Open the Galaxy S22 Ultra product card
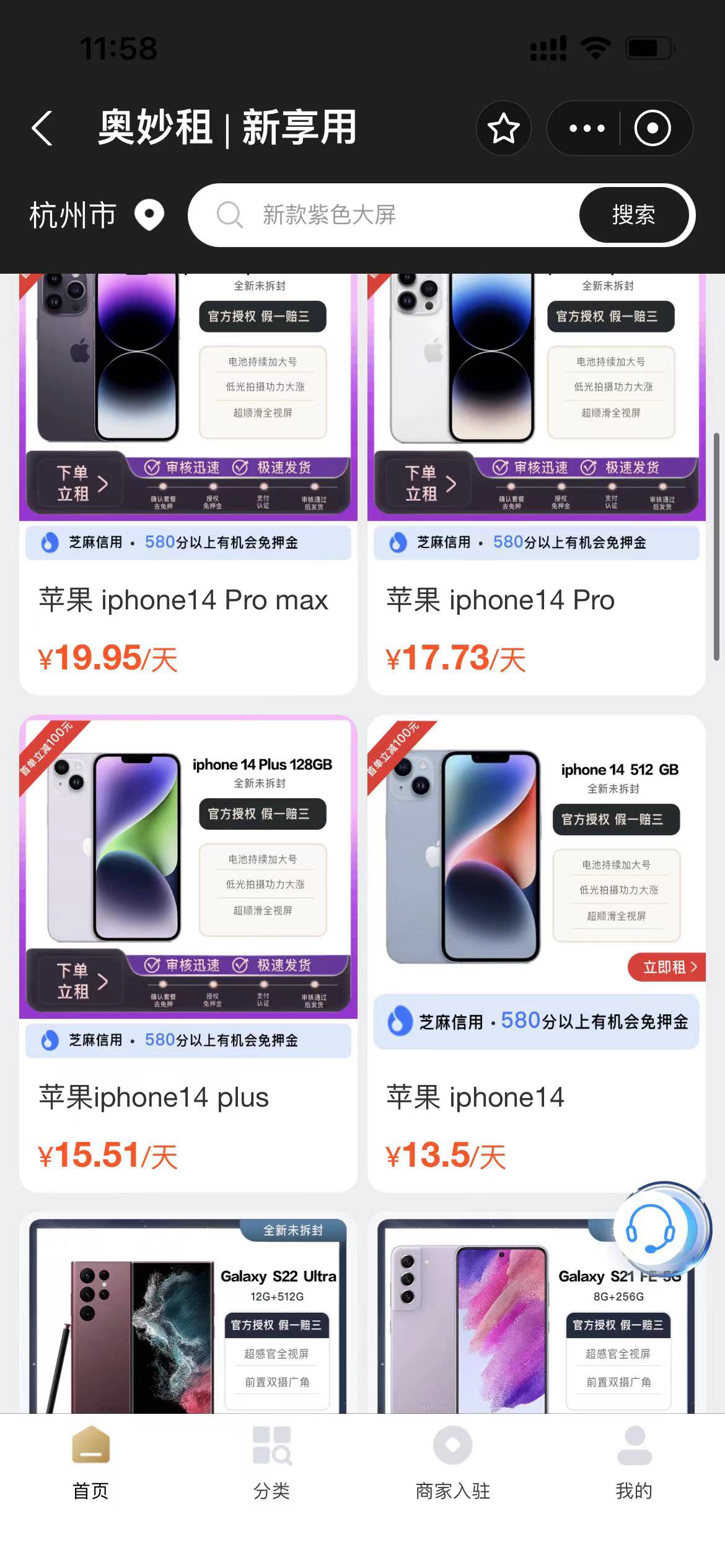725x1568 pixels. click(x=188, y=1313)
